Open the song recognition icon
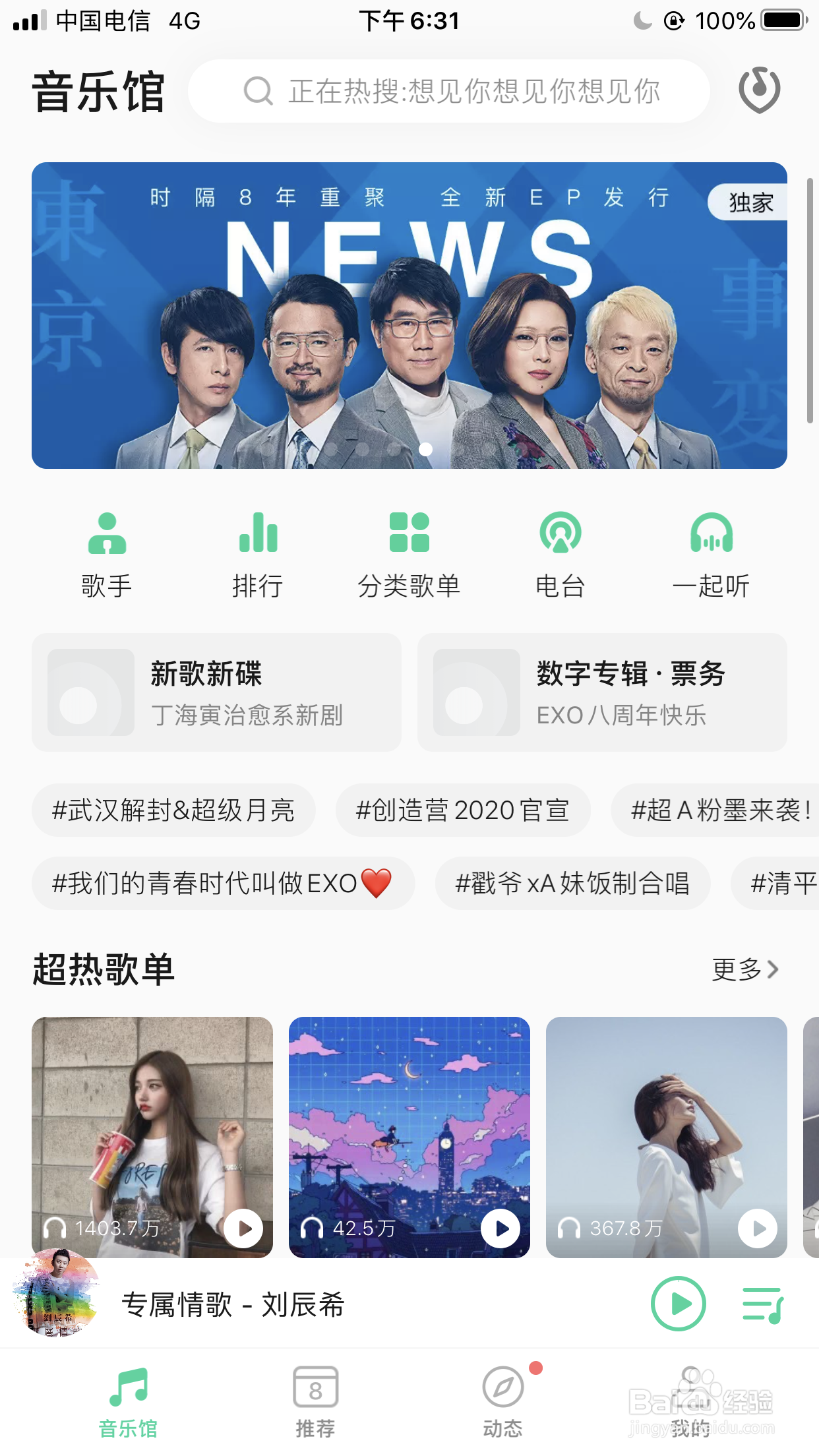Viewport: 819px width, 1456px height. point(759,90)
